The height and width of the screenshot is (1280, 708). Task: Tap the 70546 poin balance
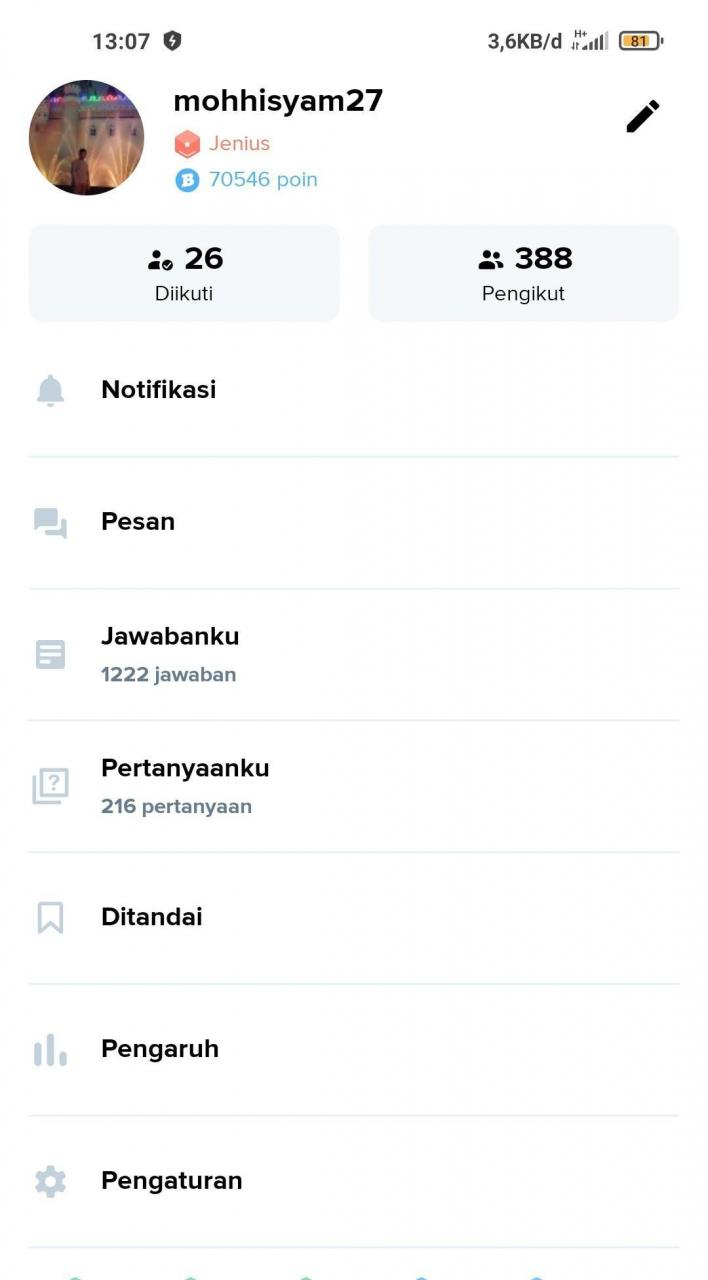click(x=246, y=180)
